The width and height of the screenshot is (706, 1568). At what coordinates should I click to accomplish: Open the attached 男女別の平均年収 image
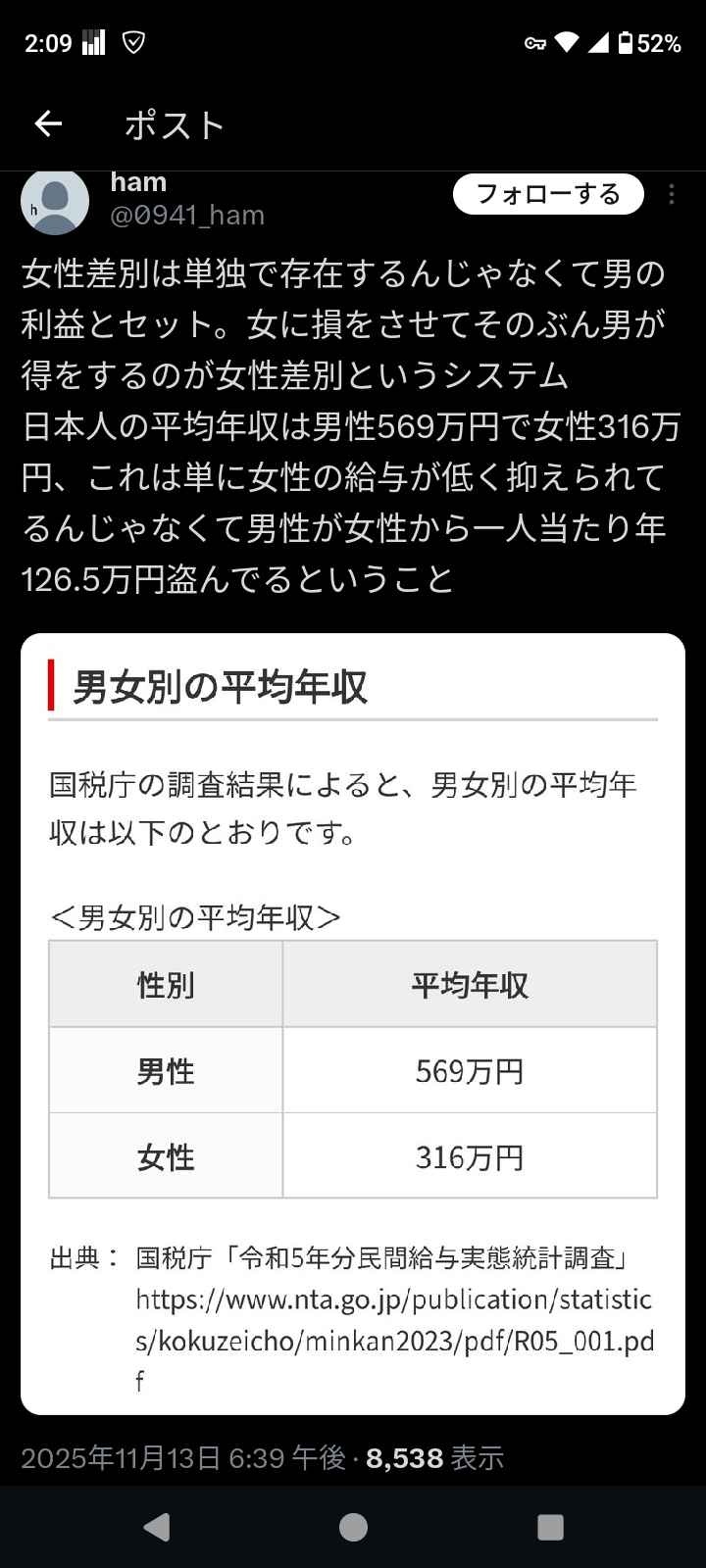[x=353, y=1023]
